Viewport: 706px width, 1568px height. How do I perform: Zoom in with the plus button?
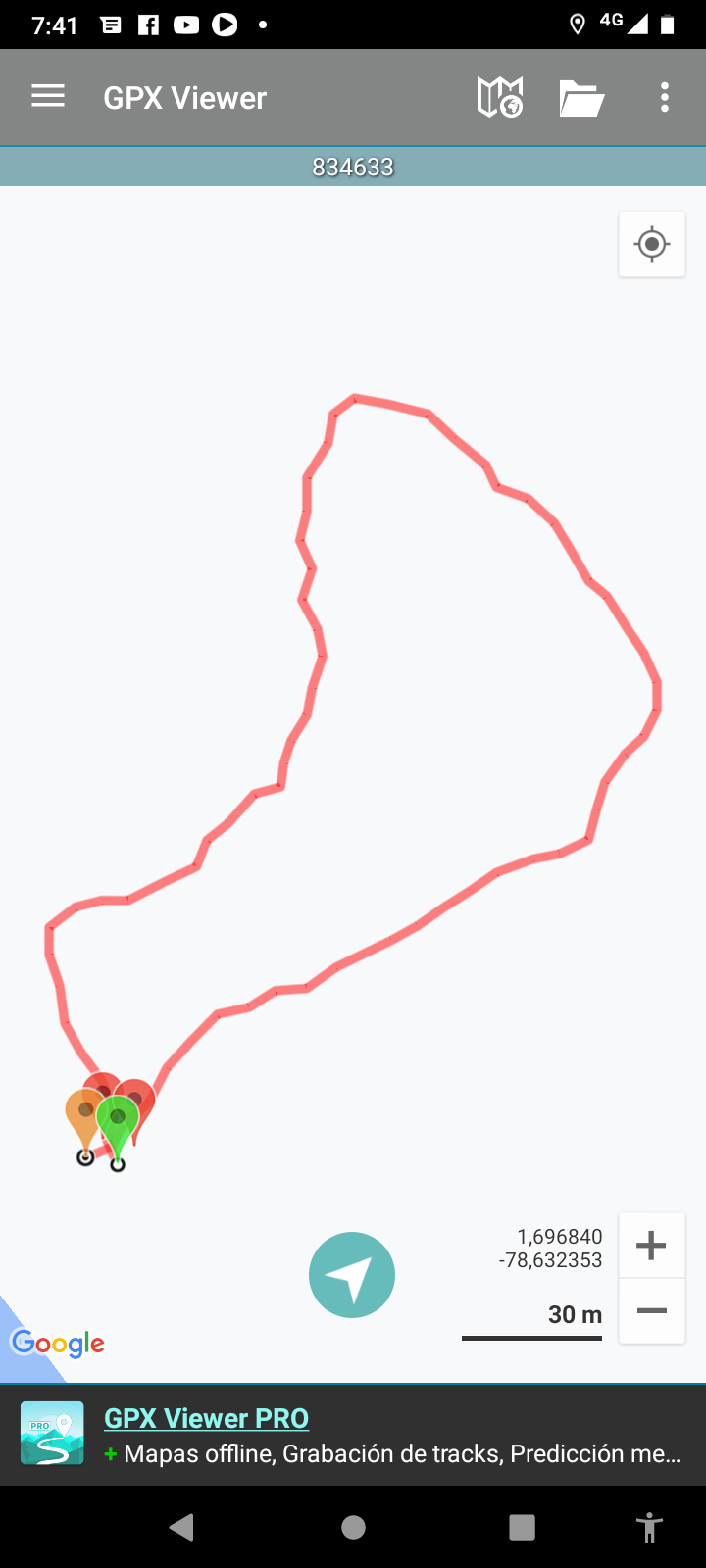[652, 1246]
